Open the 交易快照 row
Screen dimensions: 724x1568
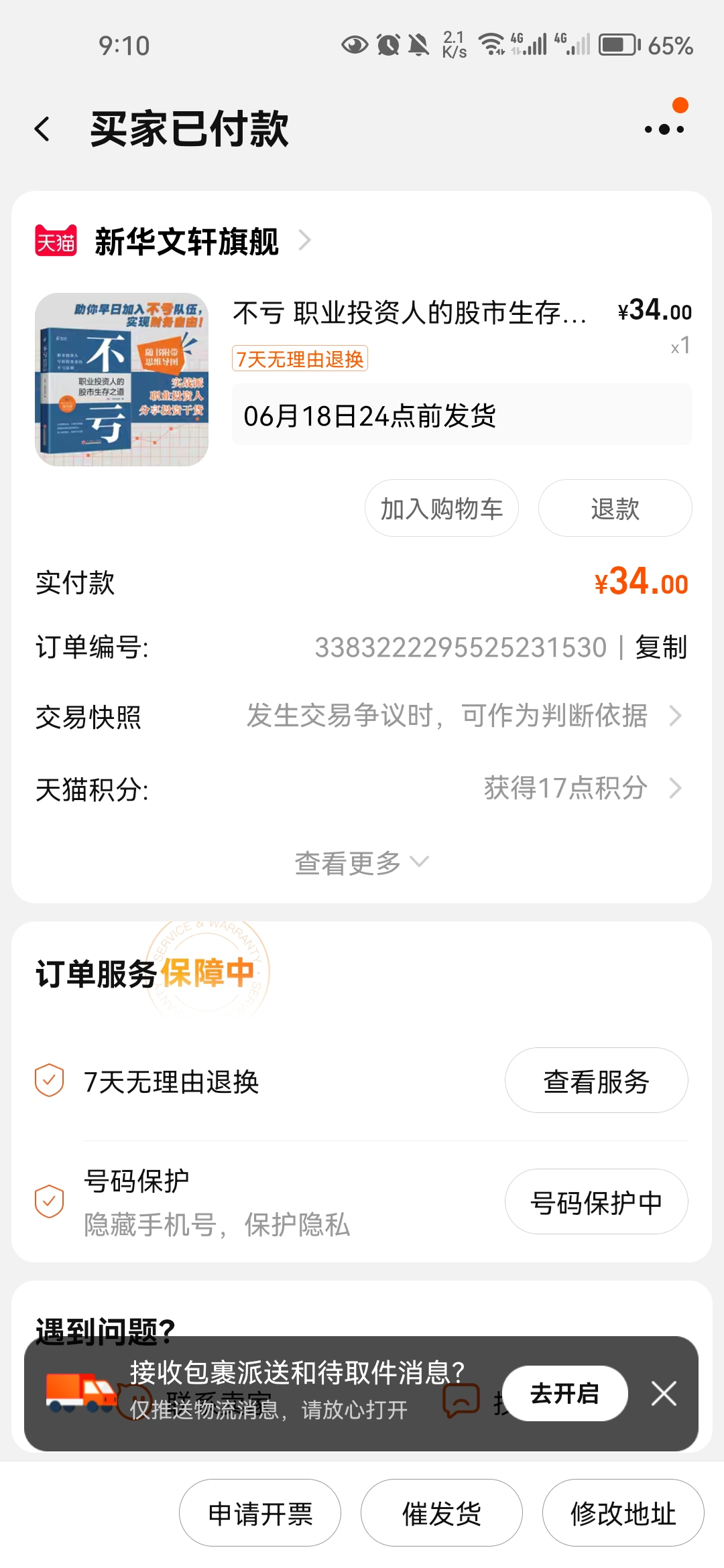click(362, 716)
